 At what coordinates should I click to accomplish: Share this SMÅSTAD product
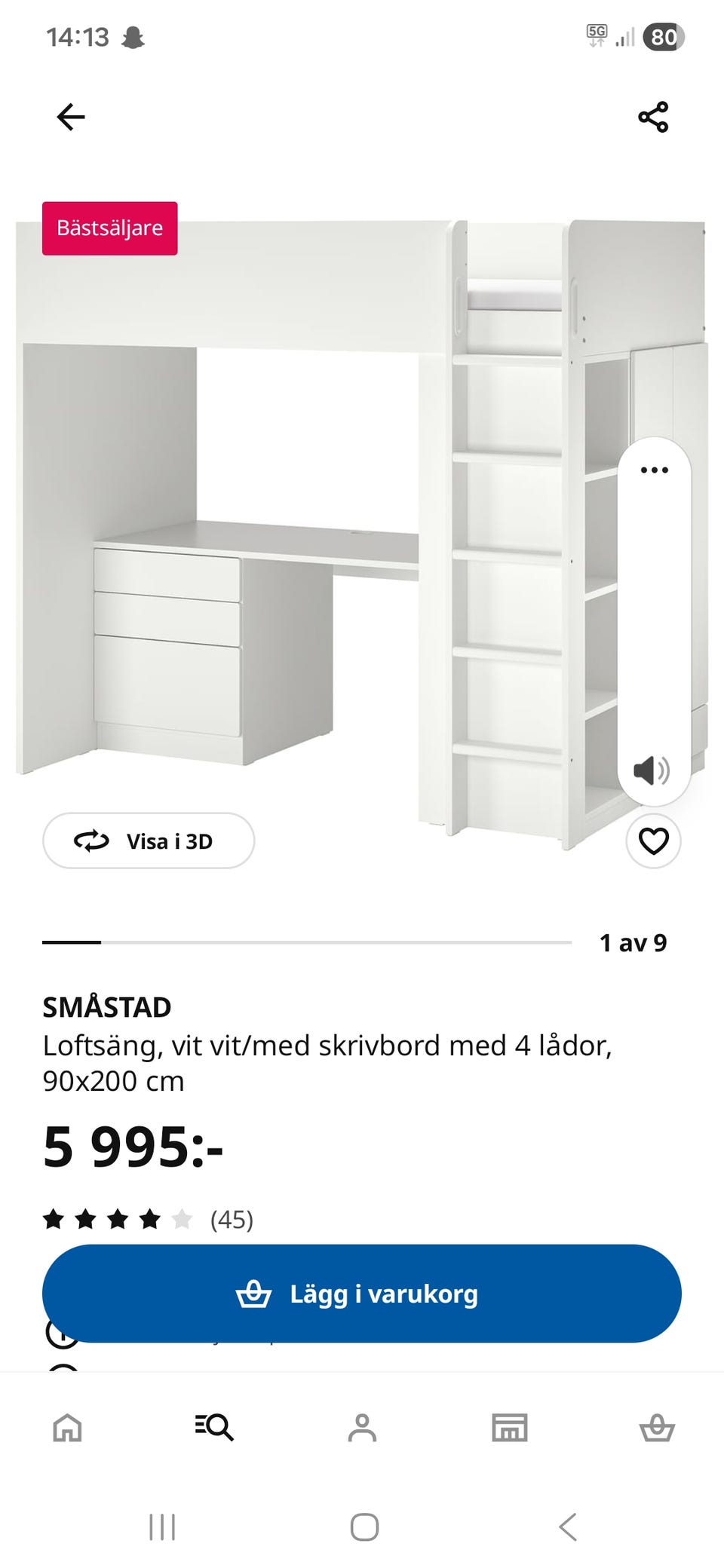[653, 117]
